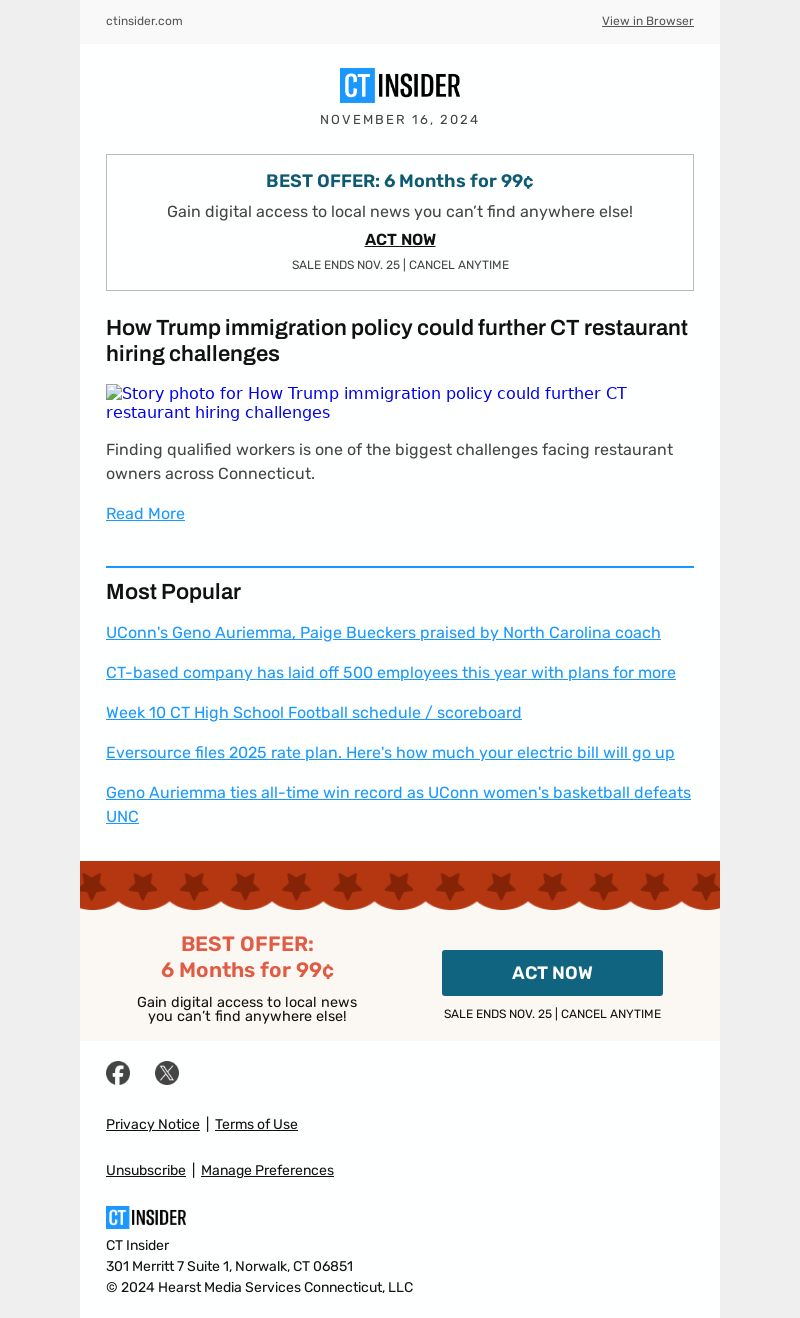Unsubscribe from this newsletter

(x=146, y=1171)
